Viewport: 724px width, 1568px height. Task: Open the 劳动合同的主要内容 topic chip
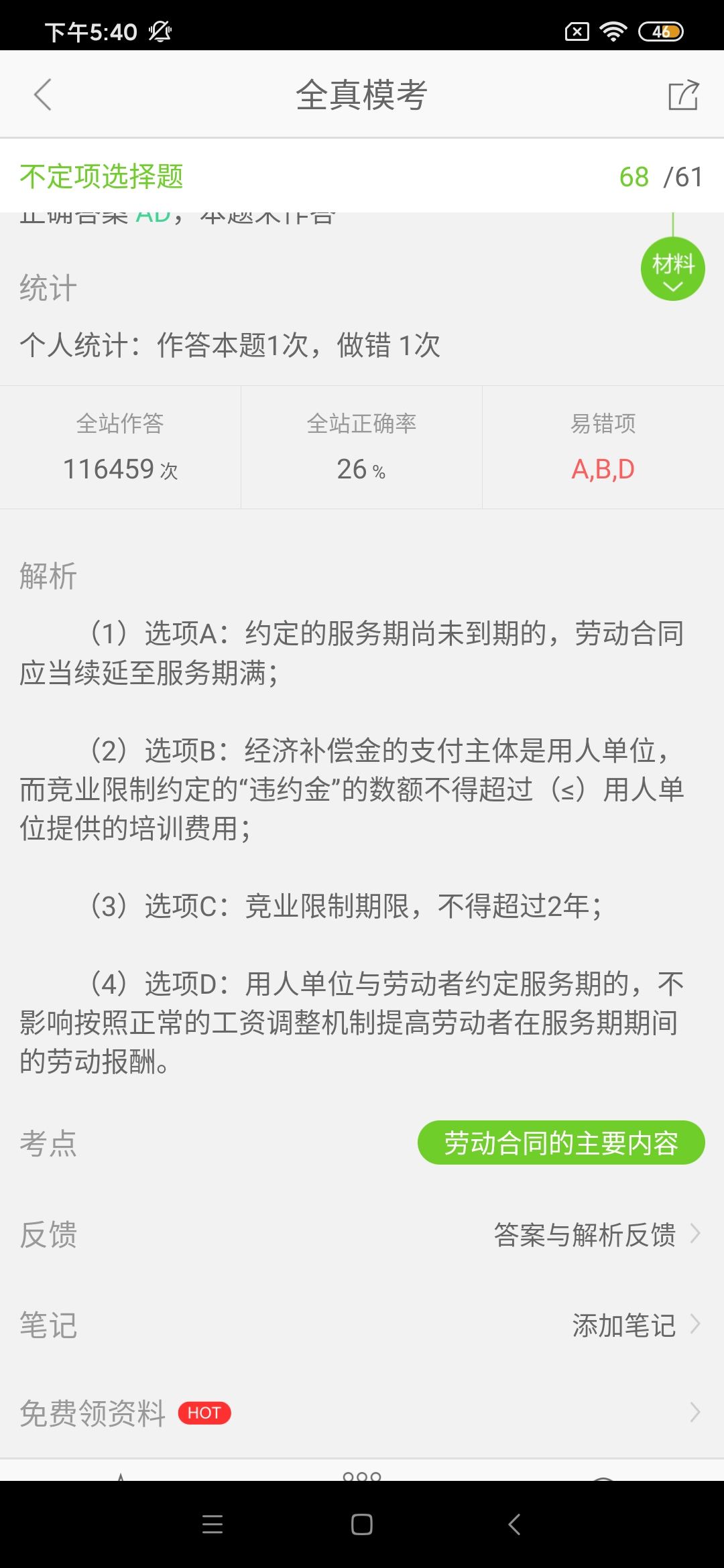click(x=561, y=1142)
